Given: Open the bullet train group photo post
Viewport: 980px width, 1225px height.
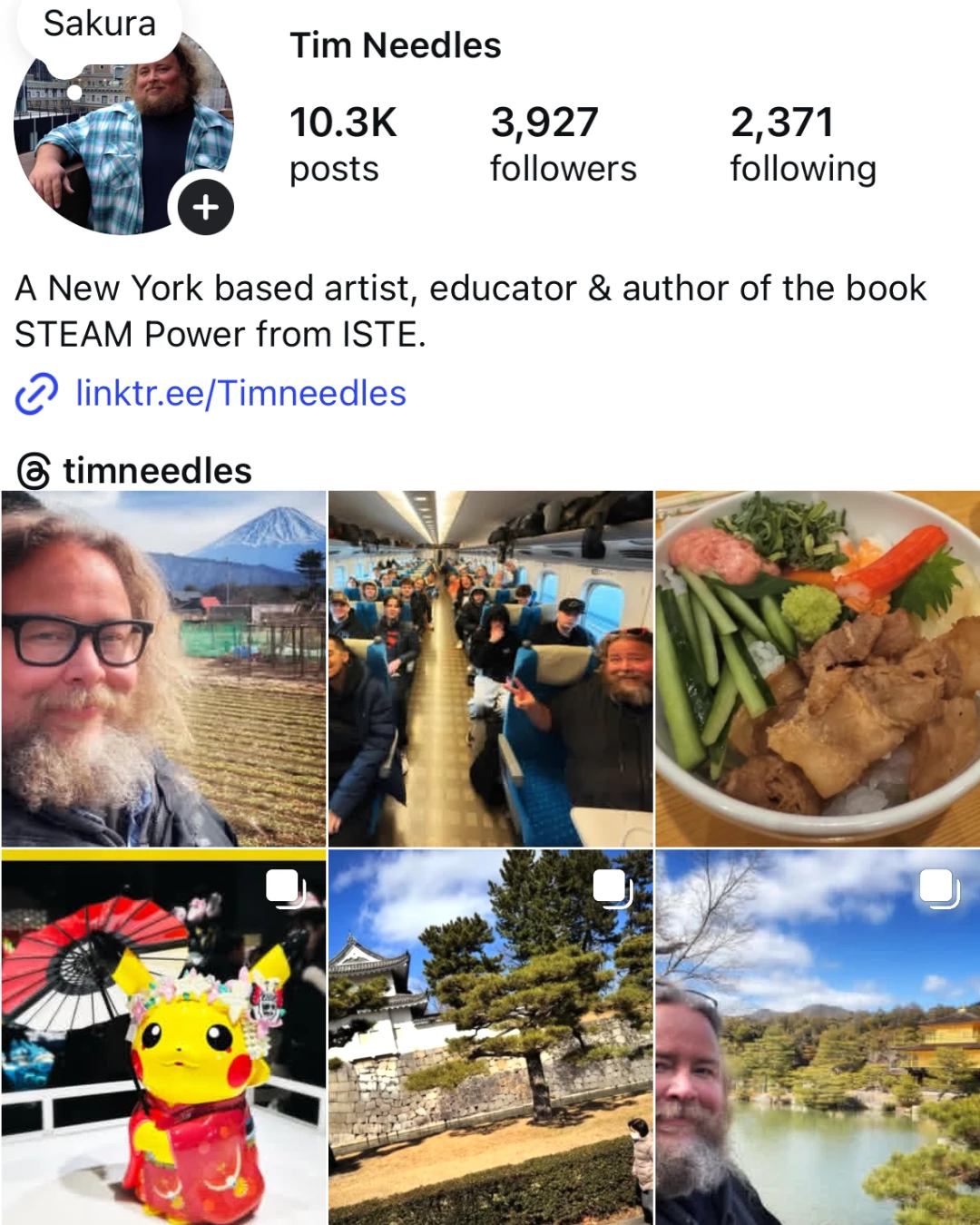Looking at the screenshot, I should pos(490,669).
